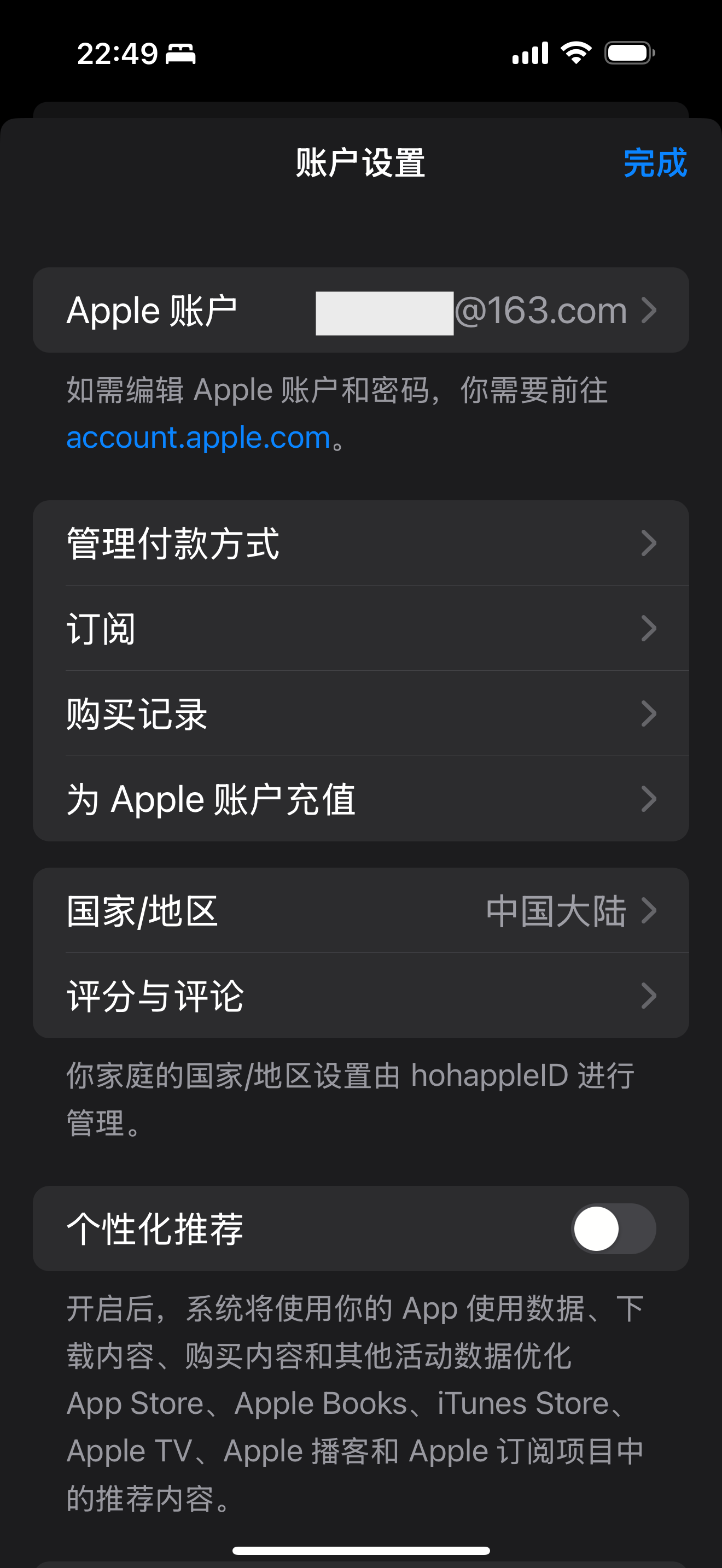722x1568 pixels.
Task: Open 国家/地区 setting
Action: tap(360, 911)
